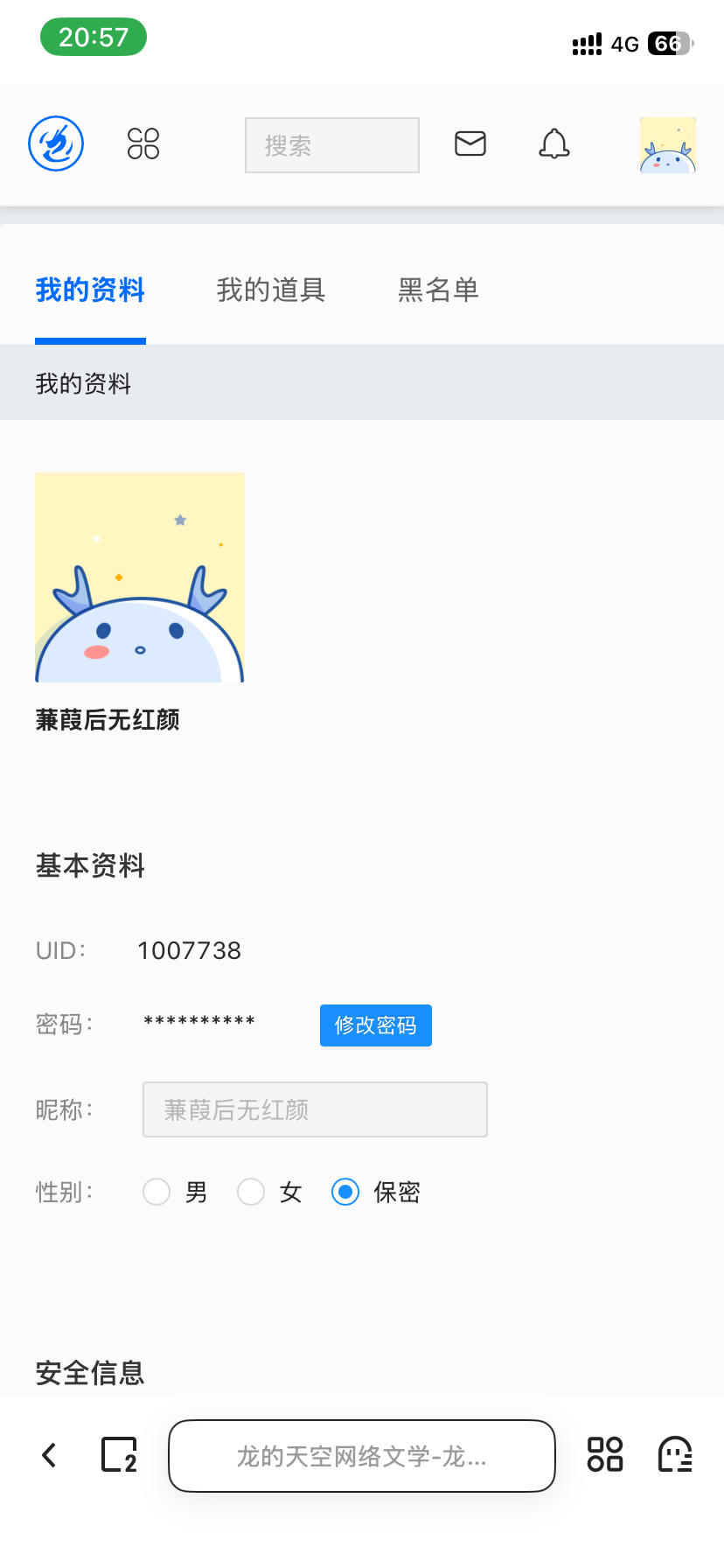Viewport: 724px width, 1568px height.
Task: Tap the 修改密码 button
Action: pyautogui.click(x=376, y=1025)
